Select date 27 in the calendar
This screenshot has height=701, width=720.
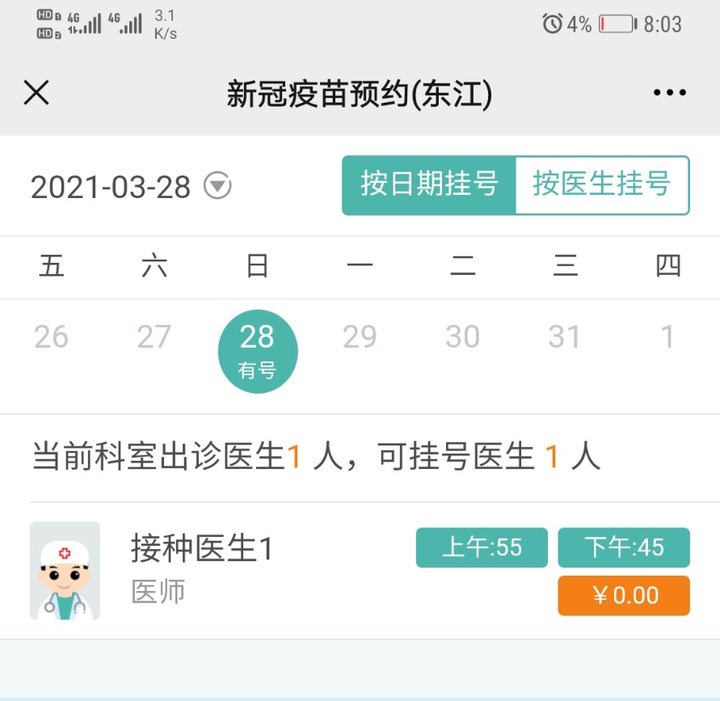click(154, 337)
